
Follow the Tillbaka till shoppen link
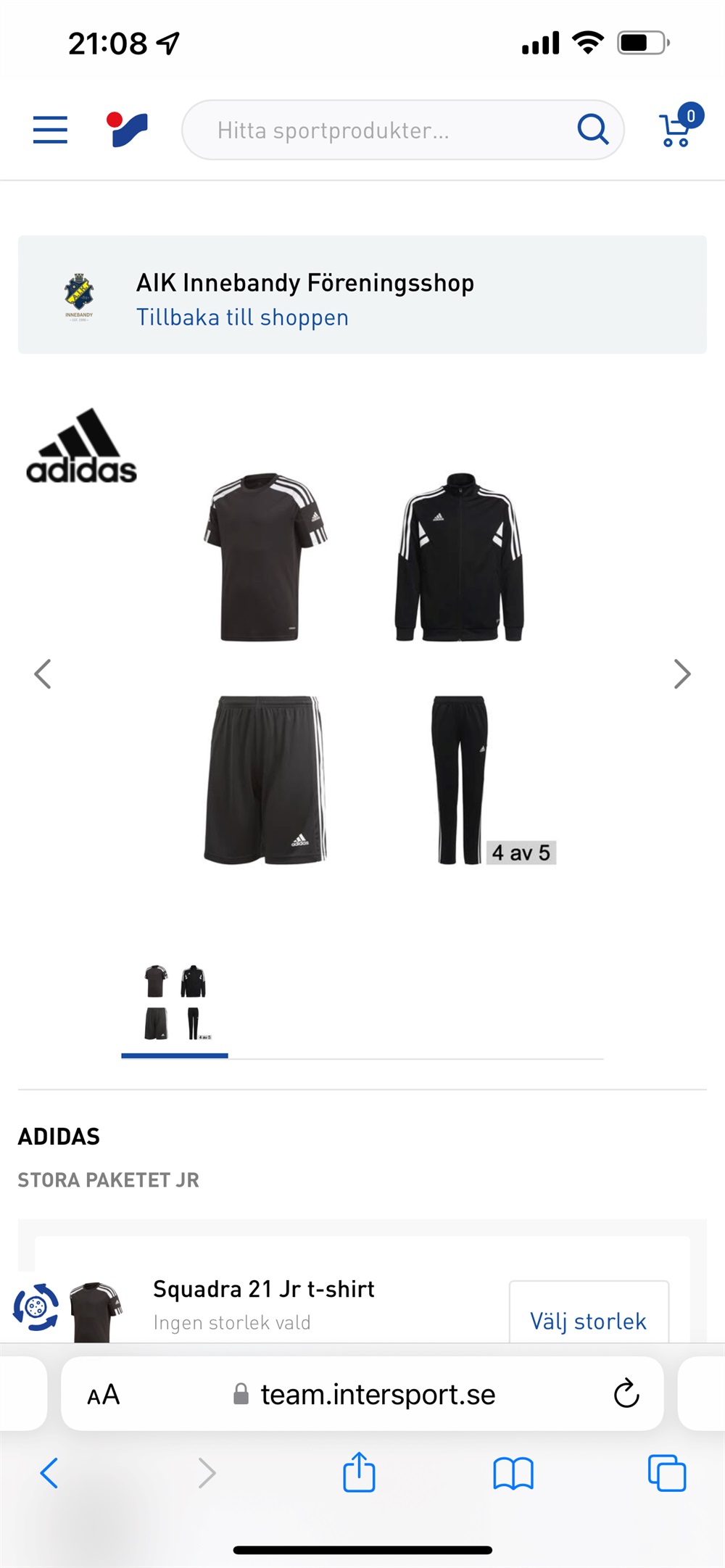(242, 318)
